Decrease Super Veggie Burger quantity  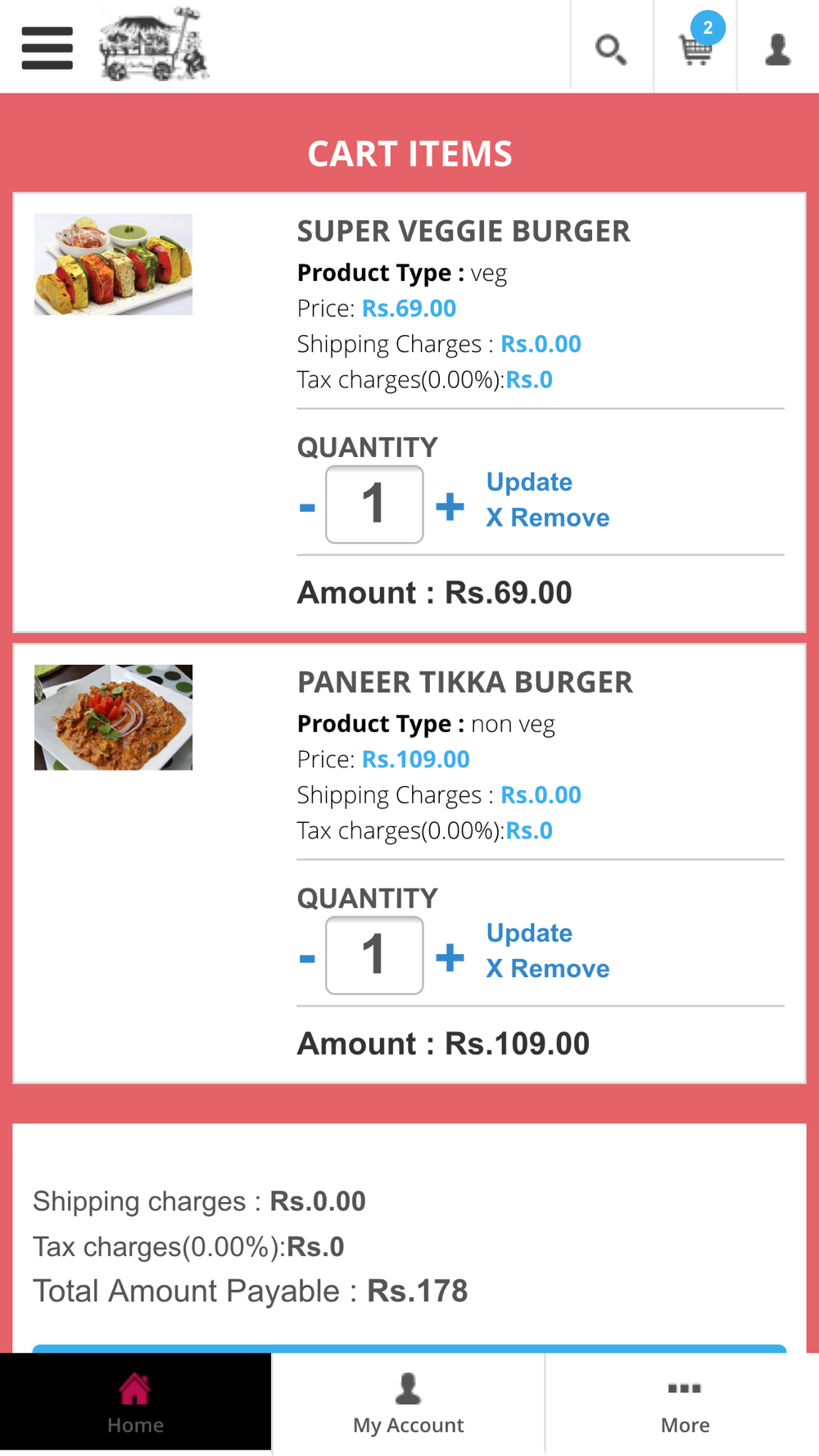pyautogui.click(x=307, y=508)
